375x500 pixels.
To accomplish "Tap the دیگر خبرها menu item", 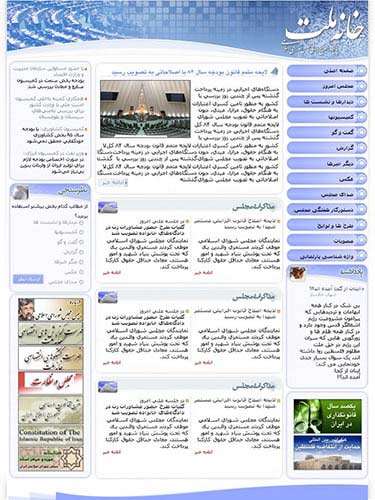I will (327, 164).
